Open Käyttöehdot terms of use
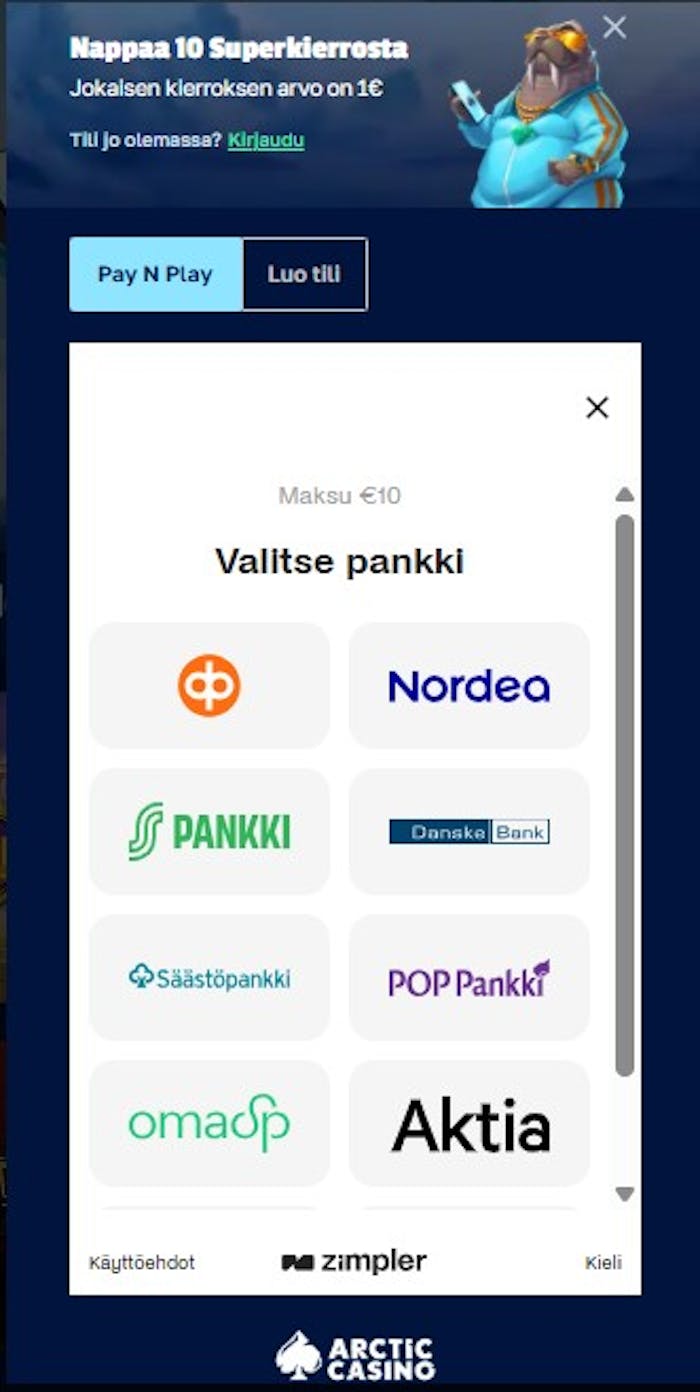This screenshot has height=1392, width=700. click(142, 1263)
